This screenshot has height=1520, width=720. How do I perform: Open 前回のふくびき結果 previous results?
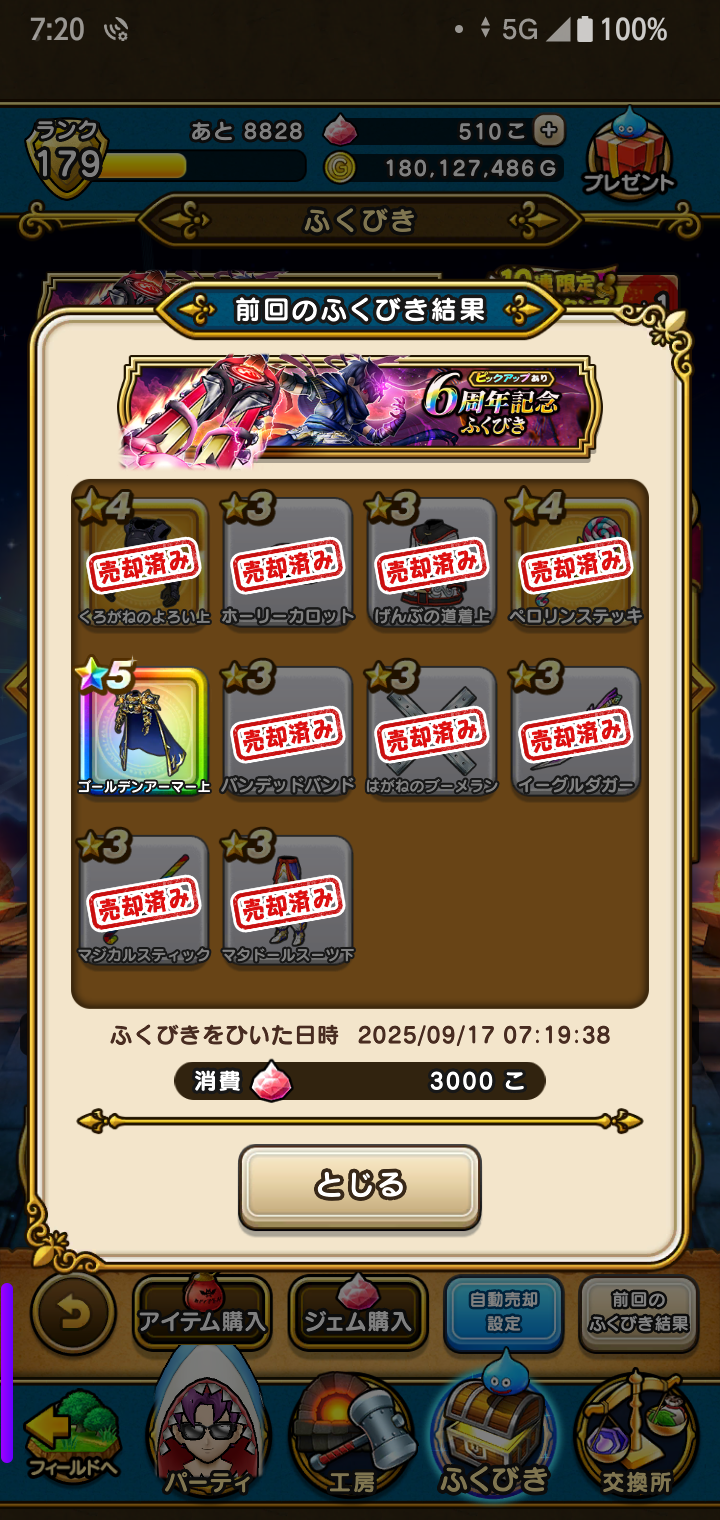[x=638, y=1313]
